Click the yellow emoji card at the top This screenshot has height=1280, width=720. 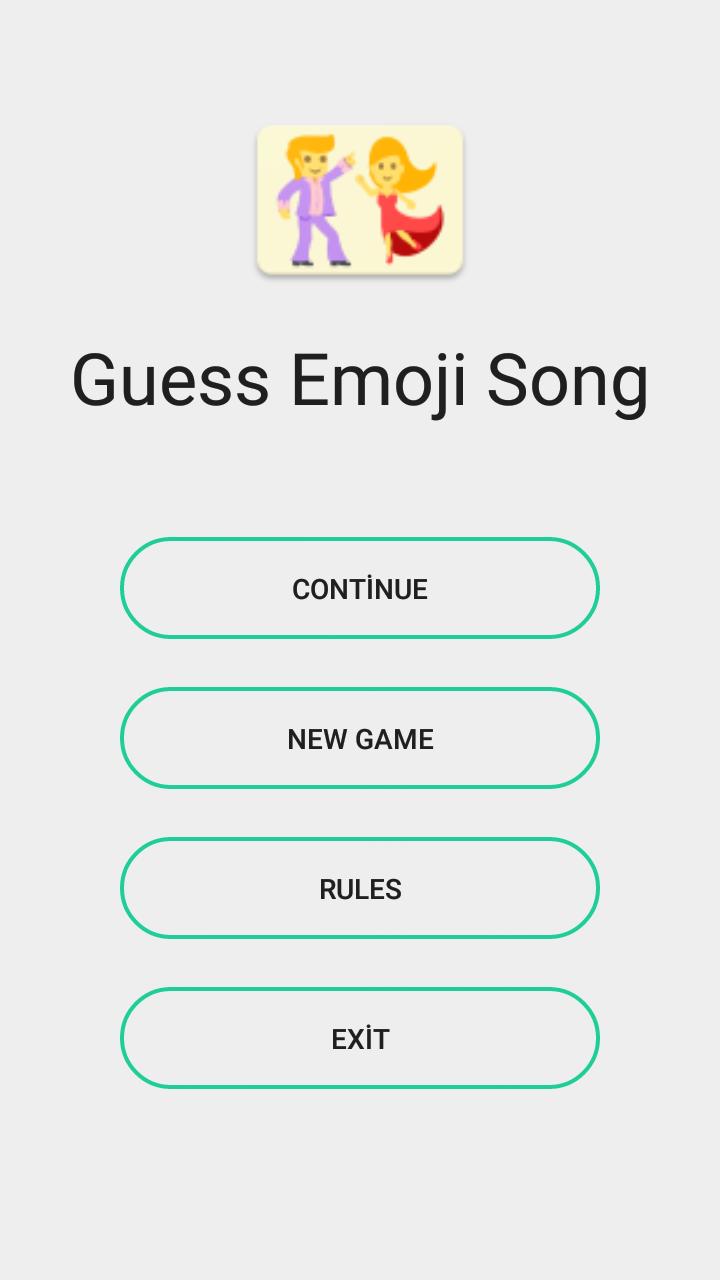pyautogui.click(x=360, y=199)
